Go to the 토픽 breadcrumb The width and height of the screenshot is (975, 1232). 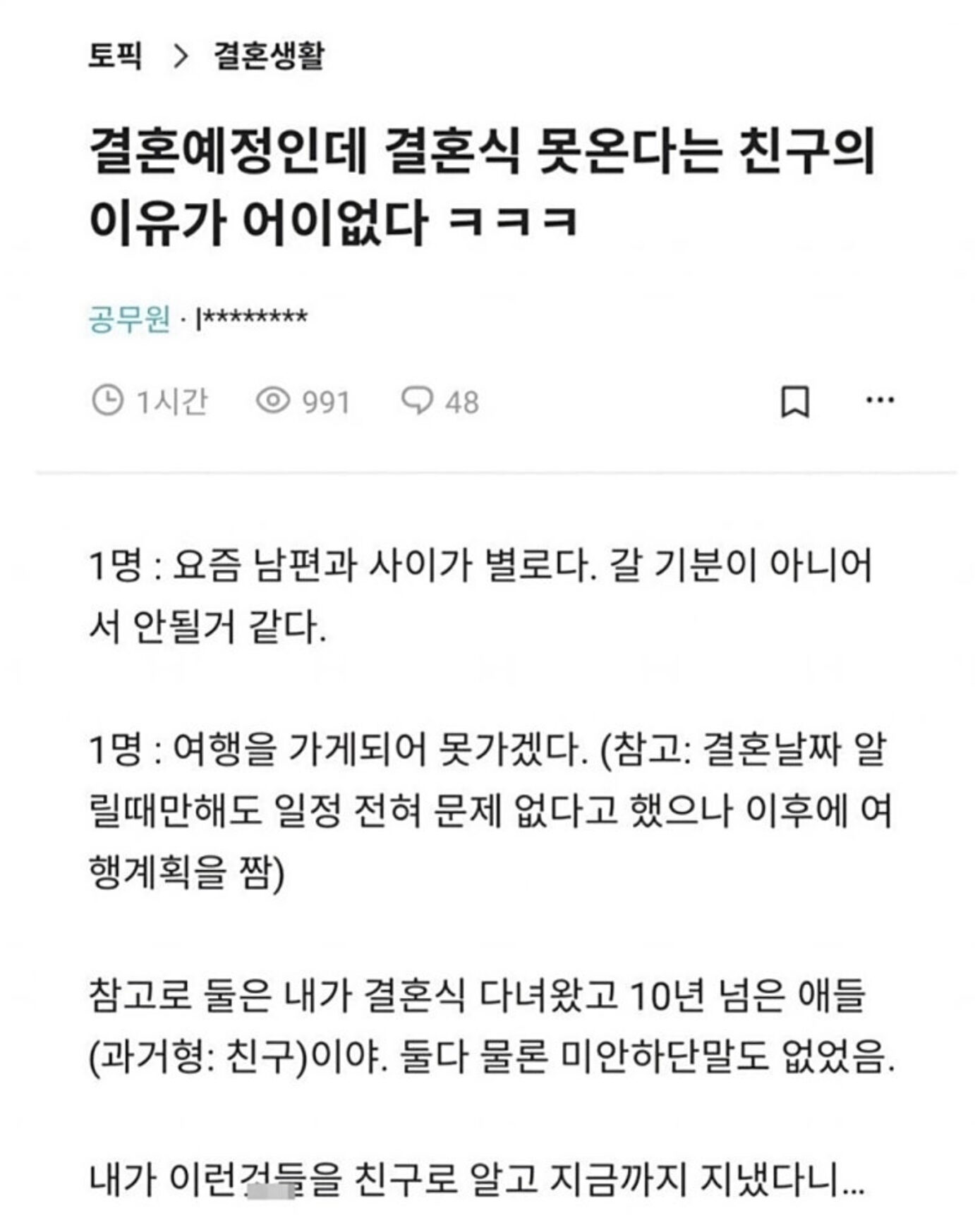115,55
